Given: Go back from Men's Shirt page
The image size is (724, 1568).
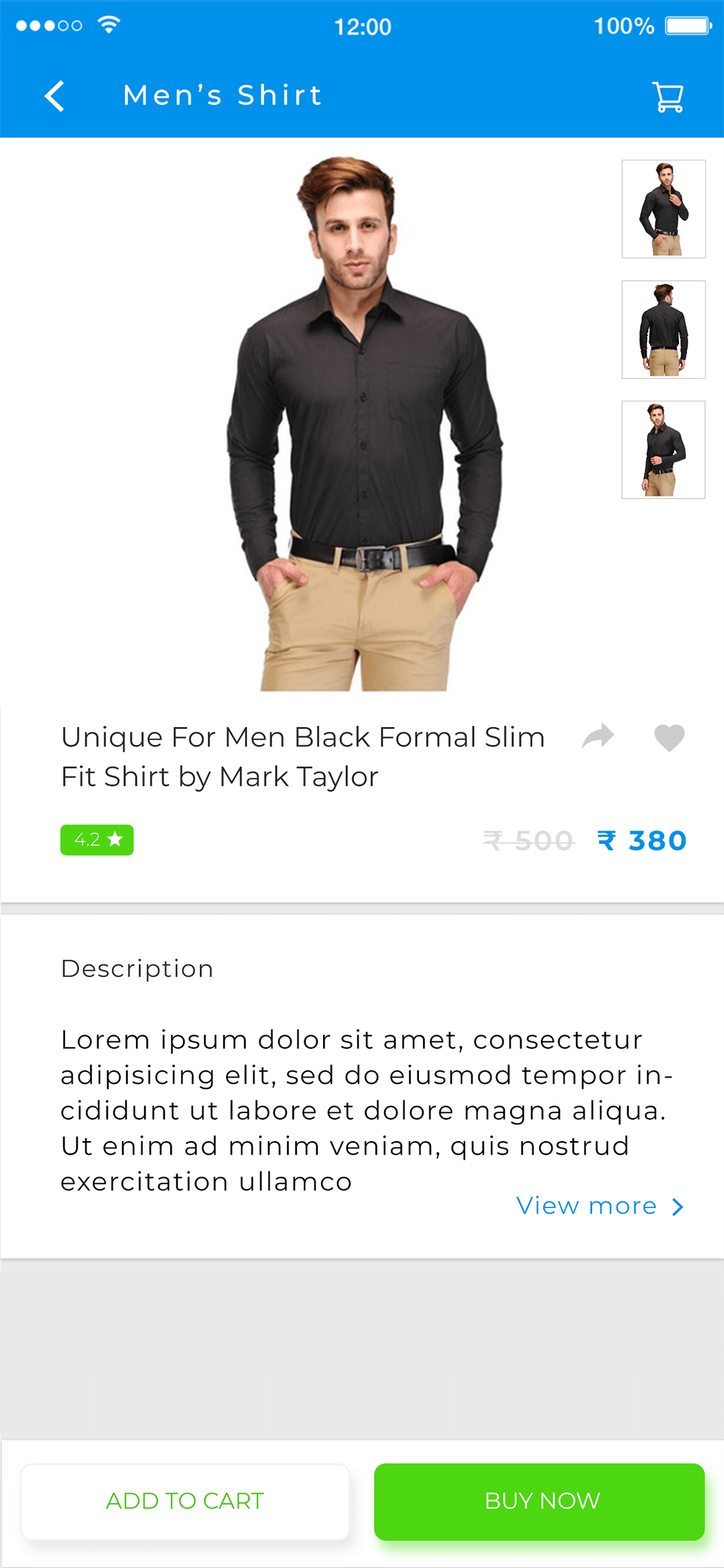Looking at the screenshot, I should [54, 96].
